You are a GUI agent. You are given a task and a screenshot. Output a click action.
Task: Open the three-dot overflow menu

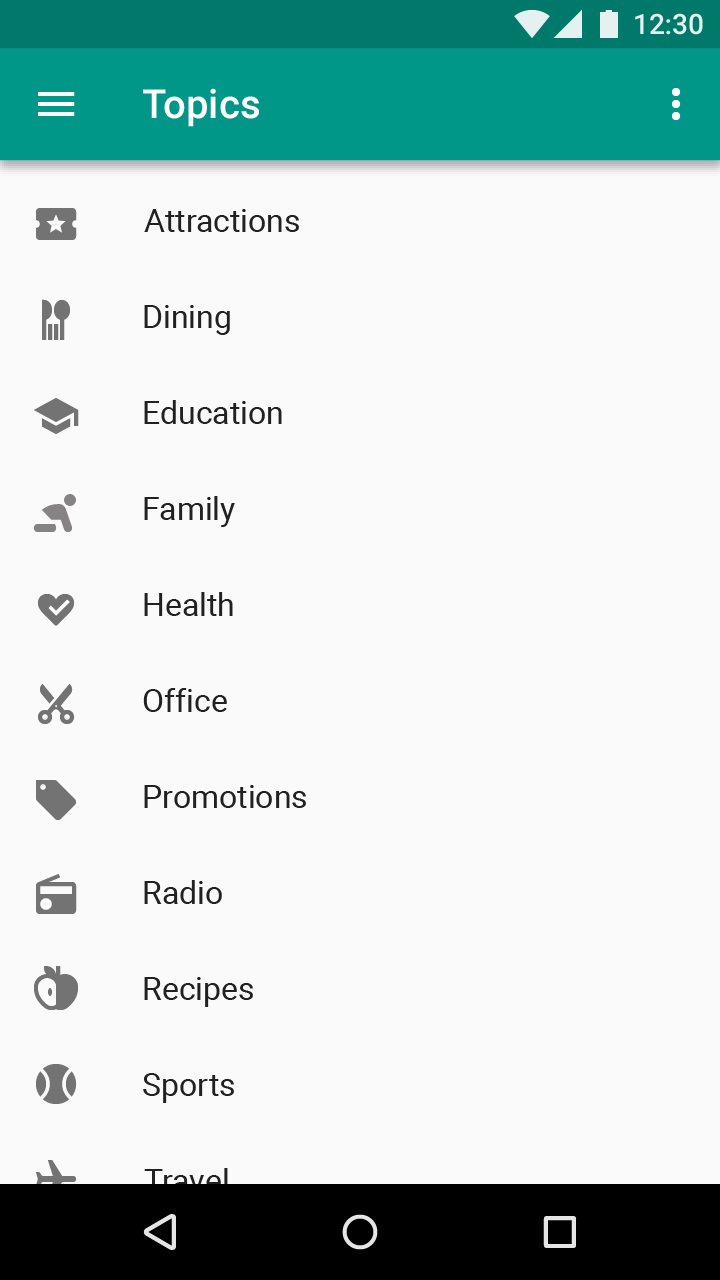tap(676, 104)
